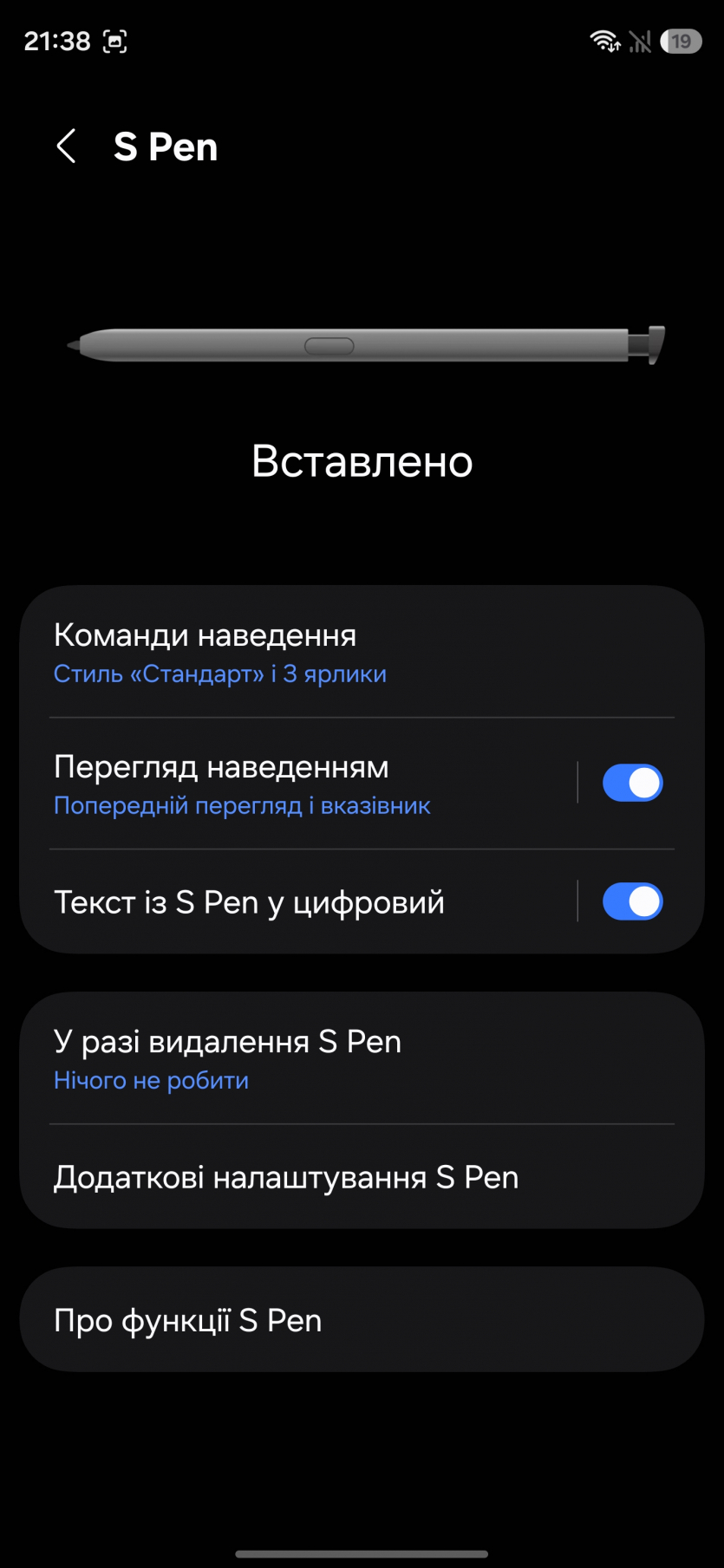This screenshot has width=724, height=1568.
Task: Go back from the S Pen screen
Action: [x=67, y=146]
